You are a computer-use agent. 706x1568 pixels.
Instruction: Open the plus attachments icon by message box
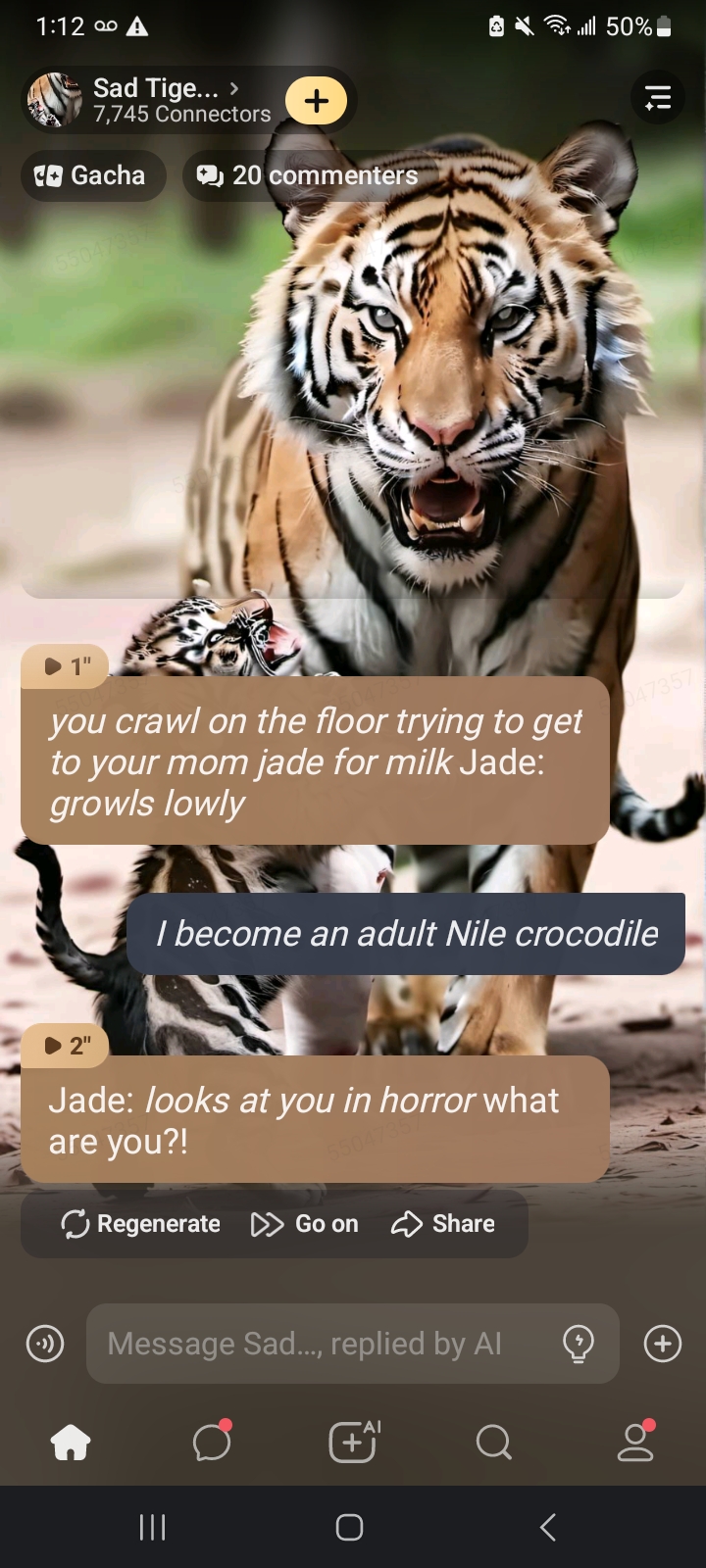point(663,1344)
